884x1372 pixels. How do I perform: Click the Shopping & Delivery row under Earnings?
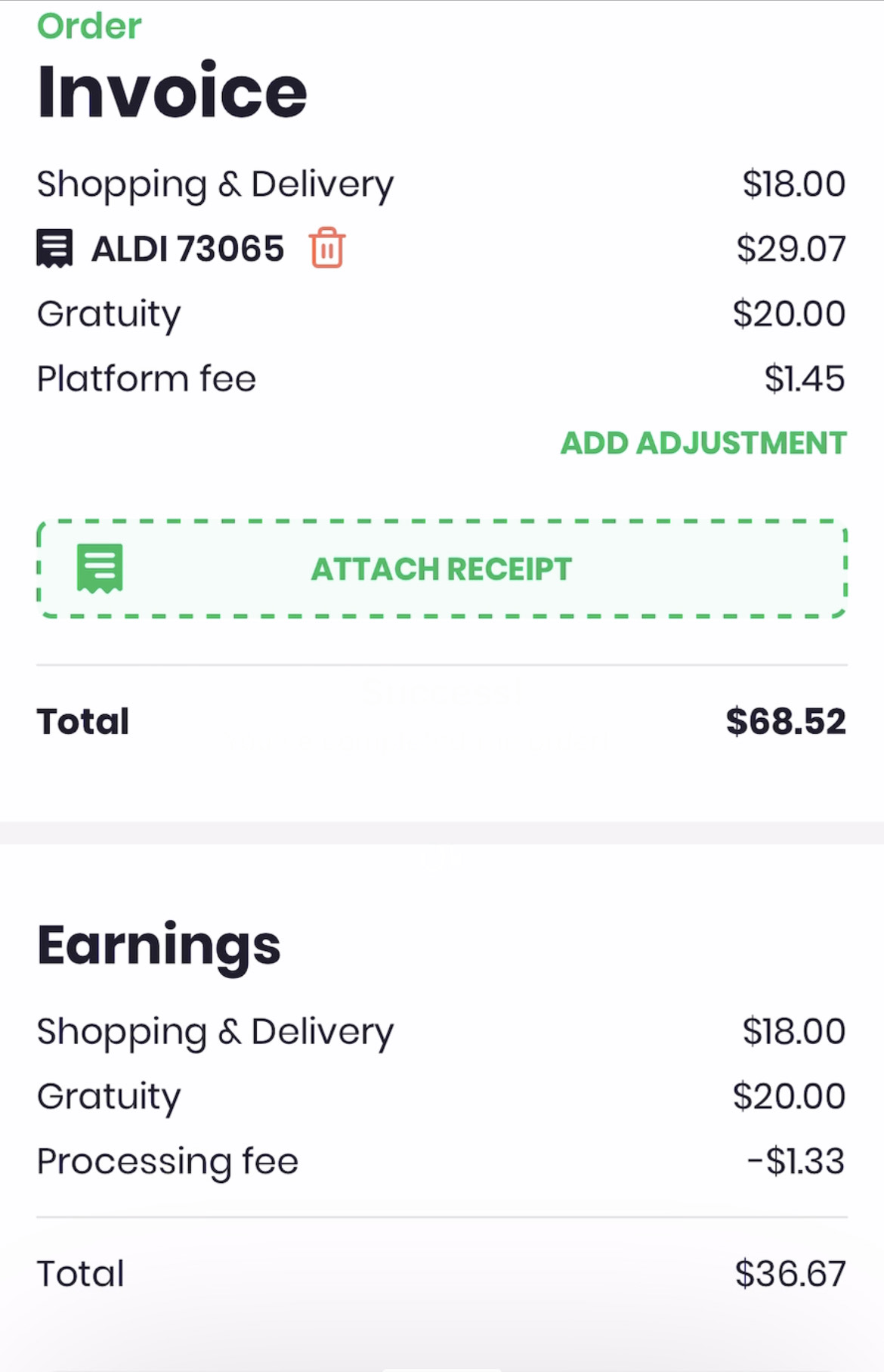[x=215, y=1030]
